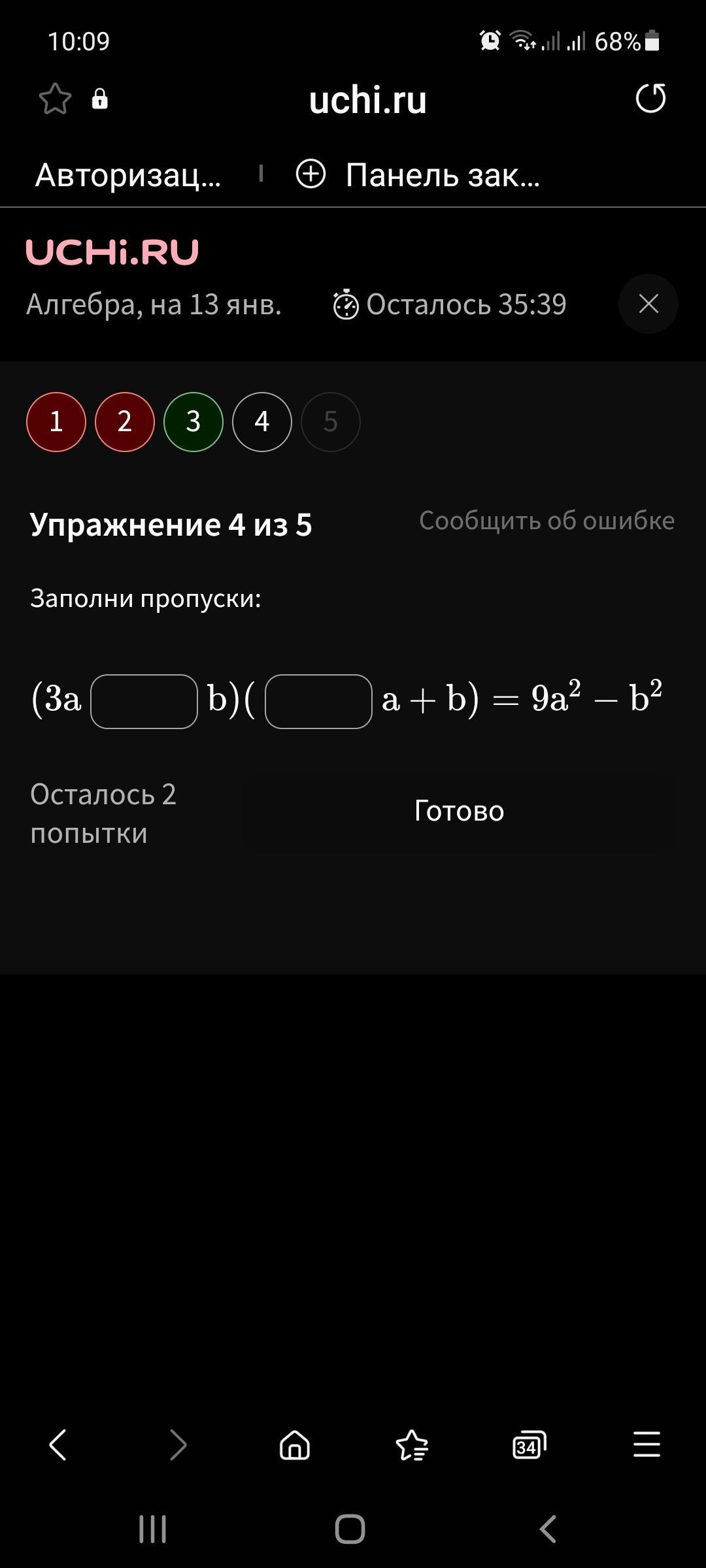Submit answer with Готово button
This screenshot has height=1568, width=706.
tap(459, 811)
